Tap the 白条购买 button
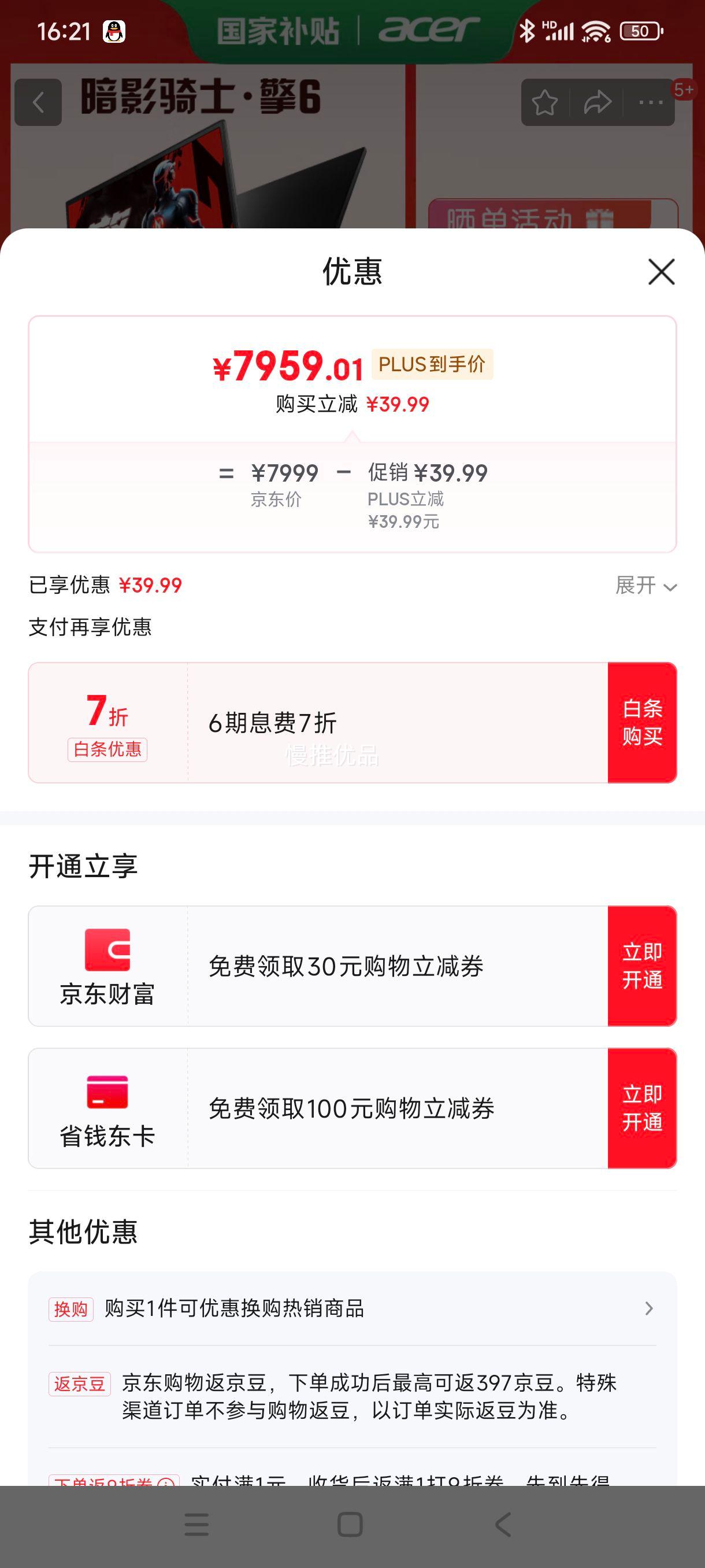This screenshot has width=705, height=1568. click(642, 723)
